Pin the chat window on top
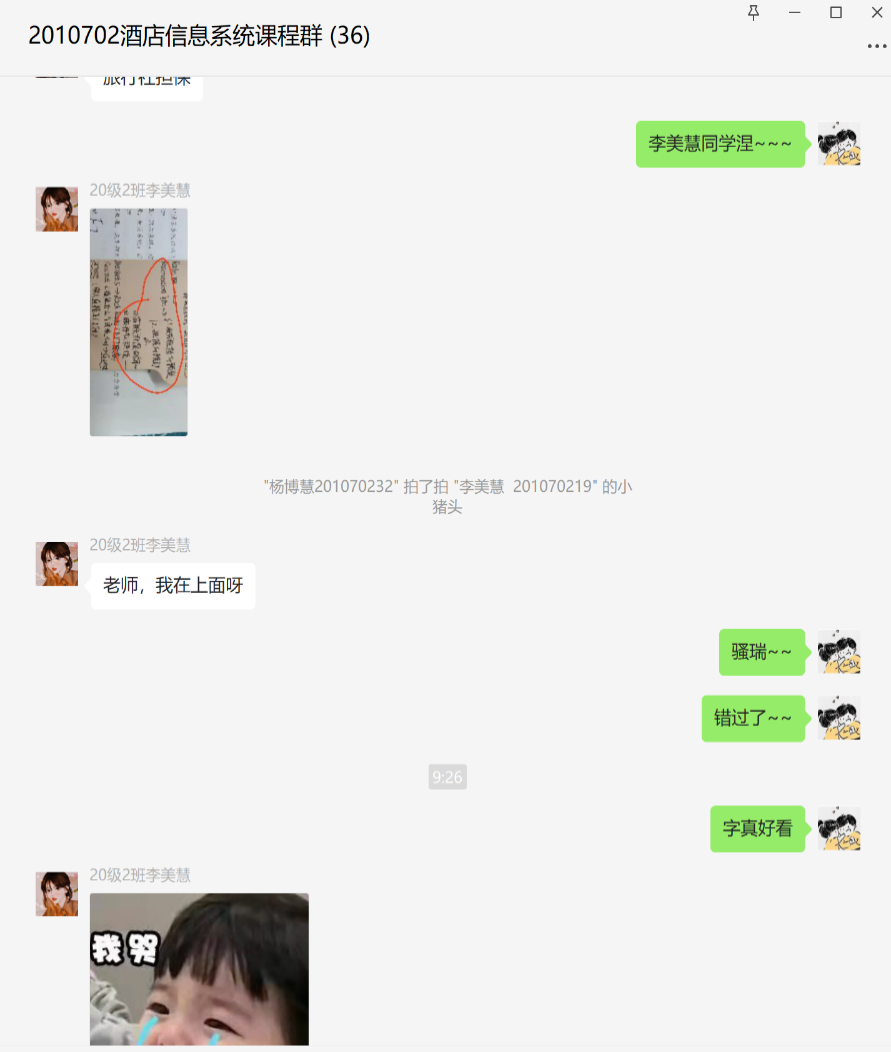Screen dimensions: 891x1052 pyautogui.click(x=754, y=12)
